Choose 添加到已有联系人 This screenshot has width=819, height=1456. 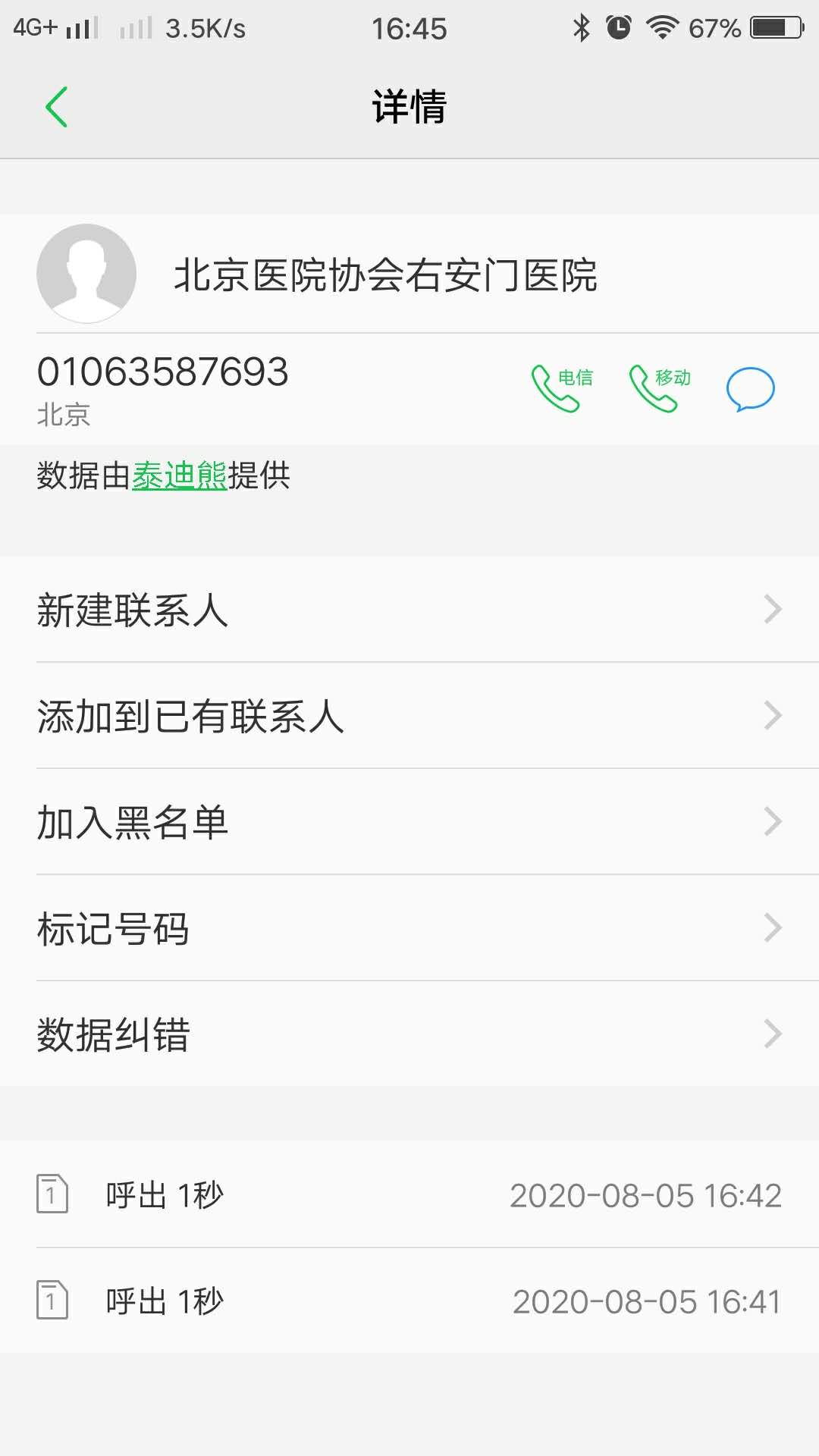[x=409, y=716]
